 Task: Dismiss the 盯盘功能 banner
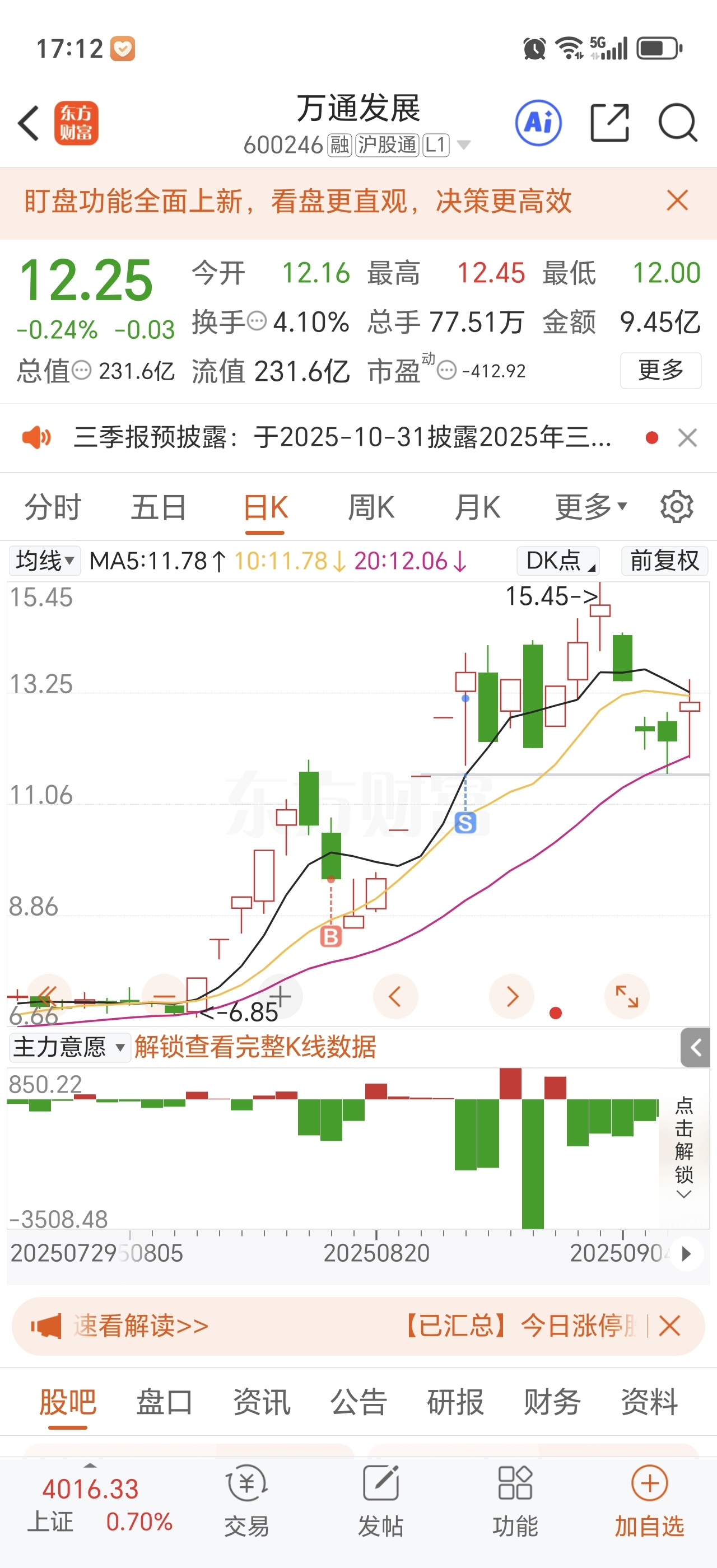[677, 200]
